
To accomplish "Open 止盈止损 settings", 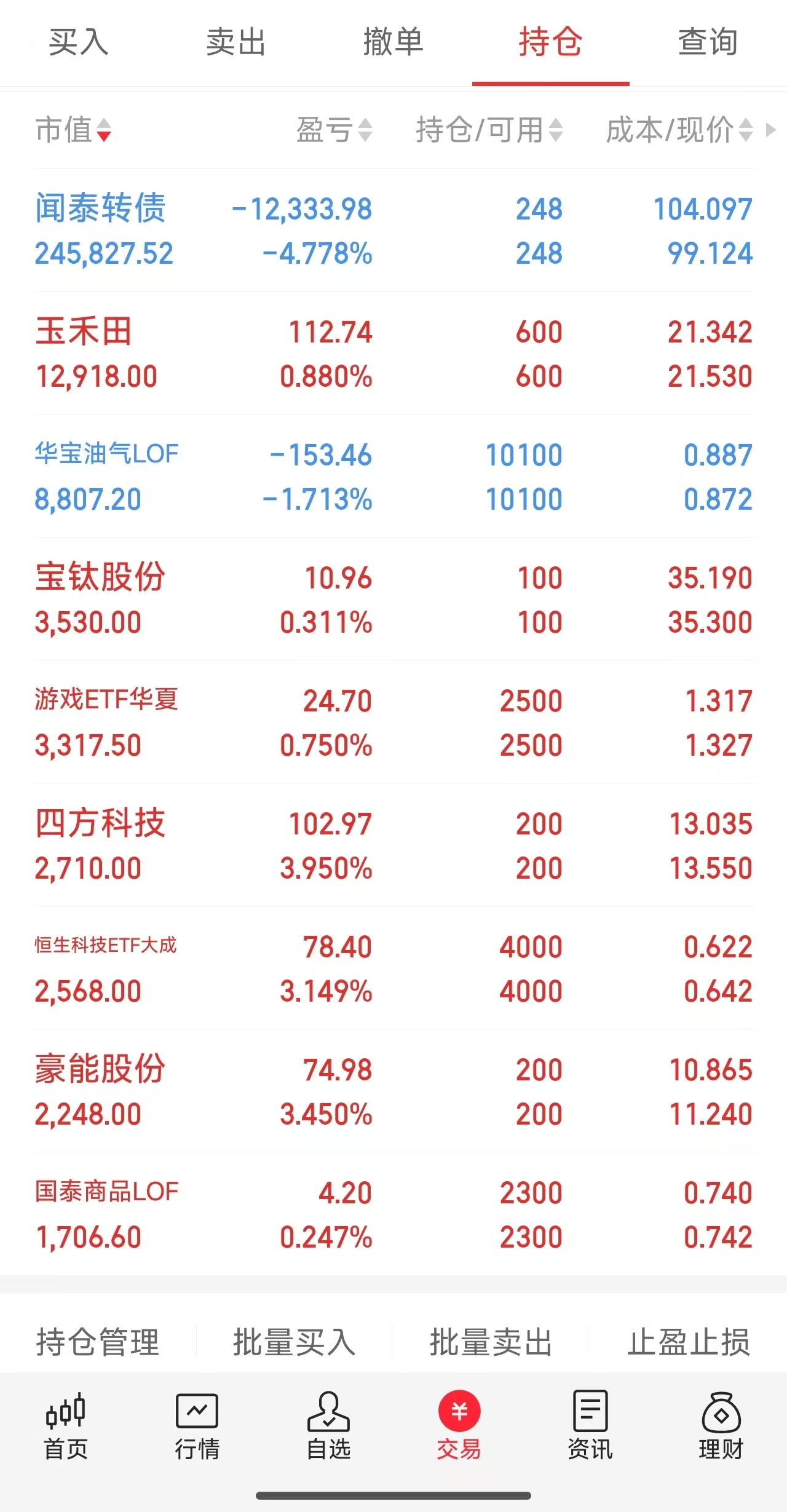I will [x=689, y=1342].
